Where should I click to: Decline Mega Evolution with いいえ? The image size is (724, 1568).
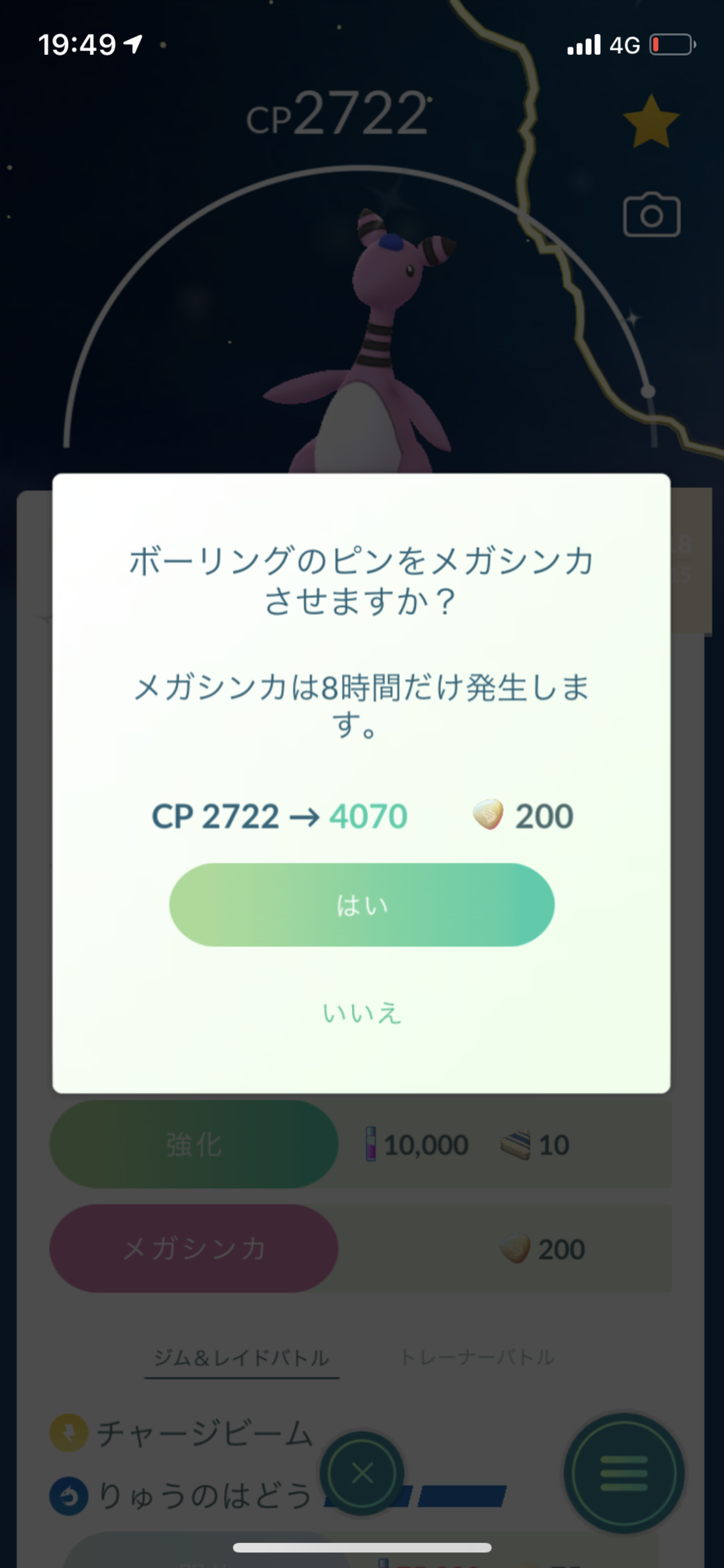(x=361, y=1013)
